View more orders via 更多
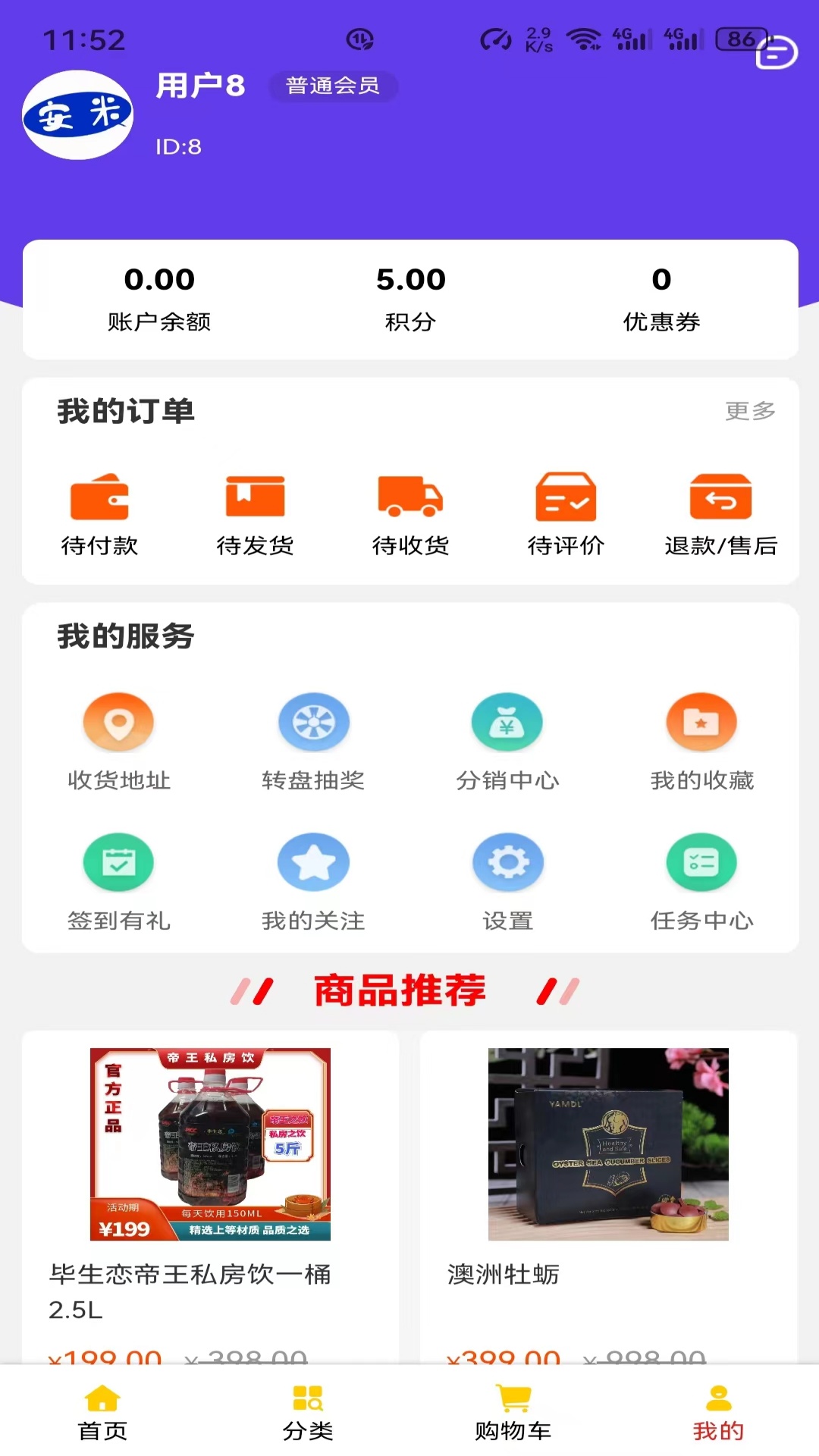Viewport: 819px width, 1456px height. pos(749,411)
